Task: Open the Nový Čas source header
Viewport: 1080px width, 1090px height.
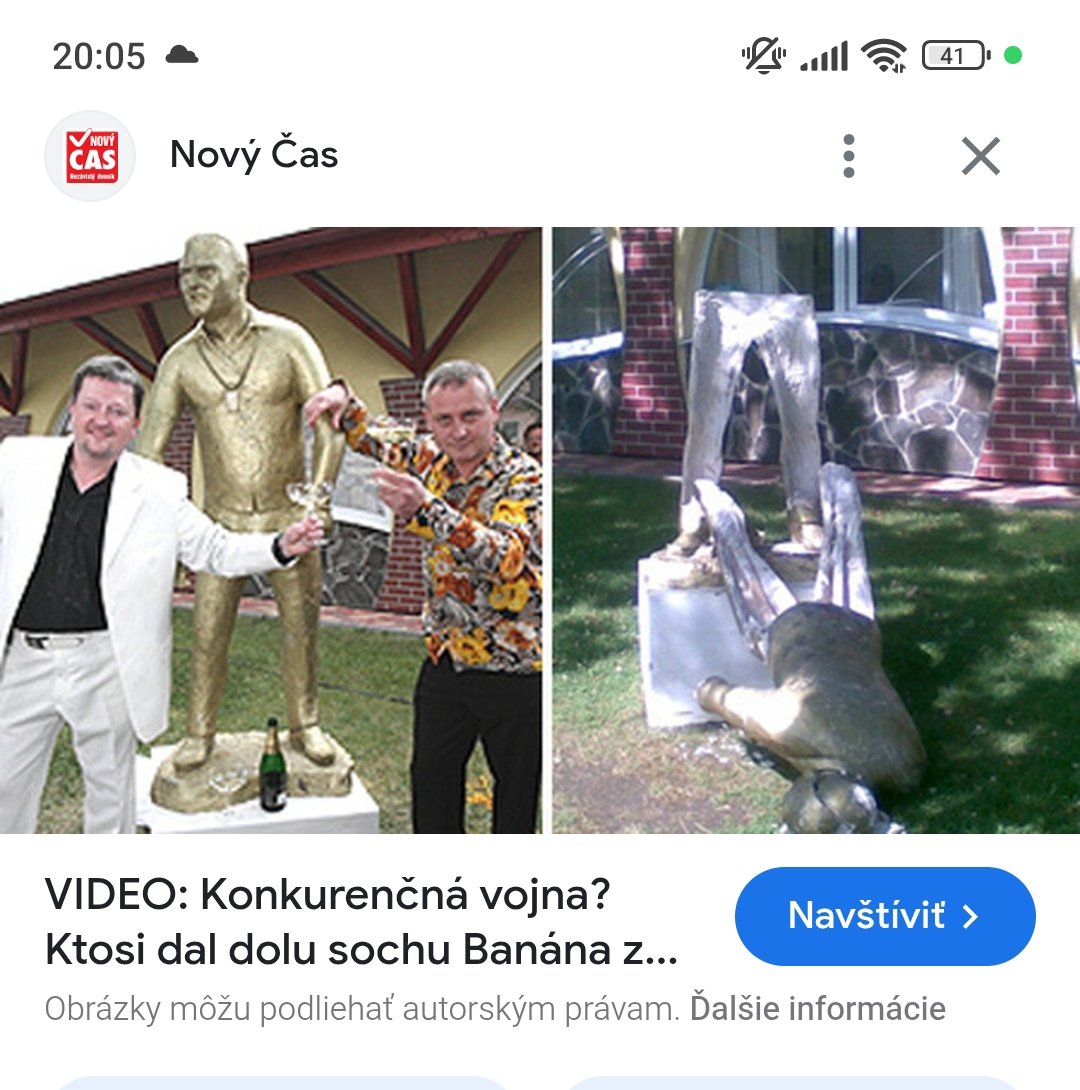Action: (254, 155)
